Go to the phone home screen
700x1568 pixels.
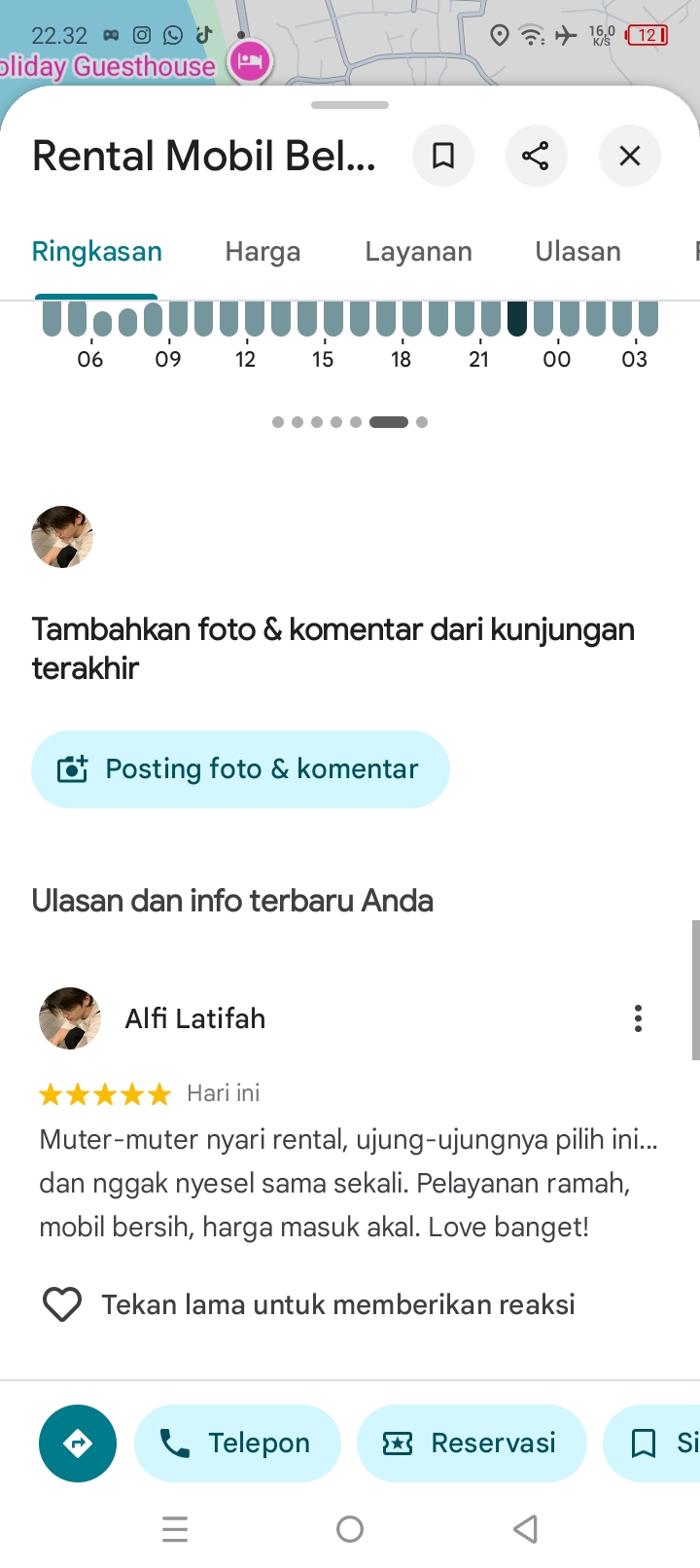(350, 1529)
